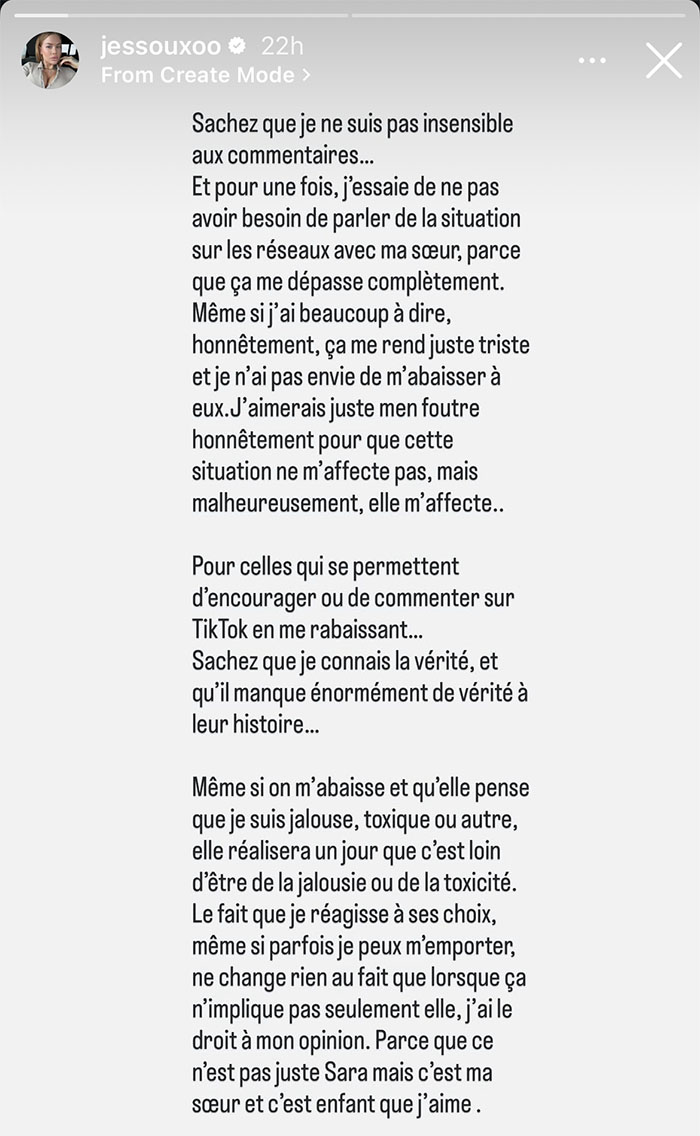Tap the jessouxoo username
700x1136 pixels.
click(160, 46)
